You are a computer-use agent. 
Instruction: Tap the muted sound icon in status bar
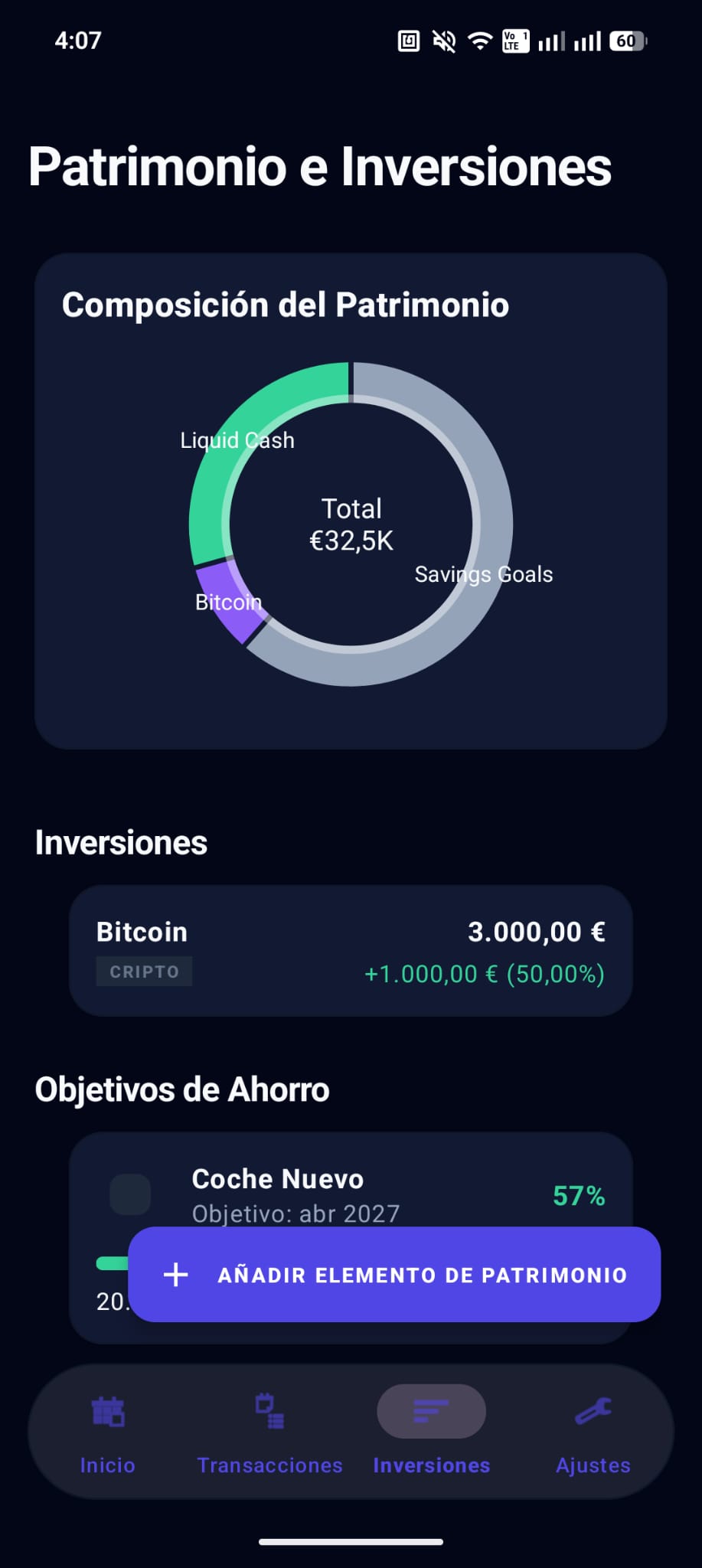[442, 40]
